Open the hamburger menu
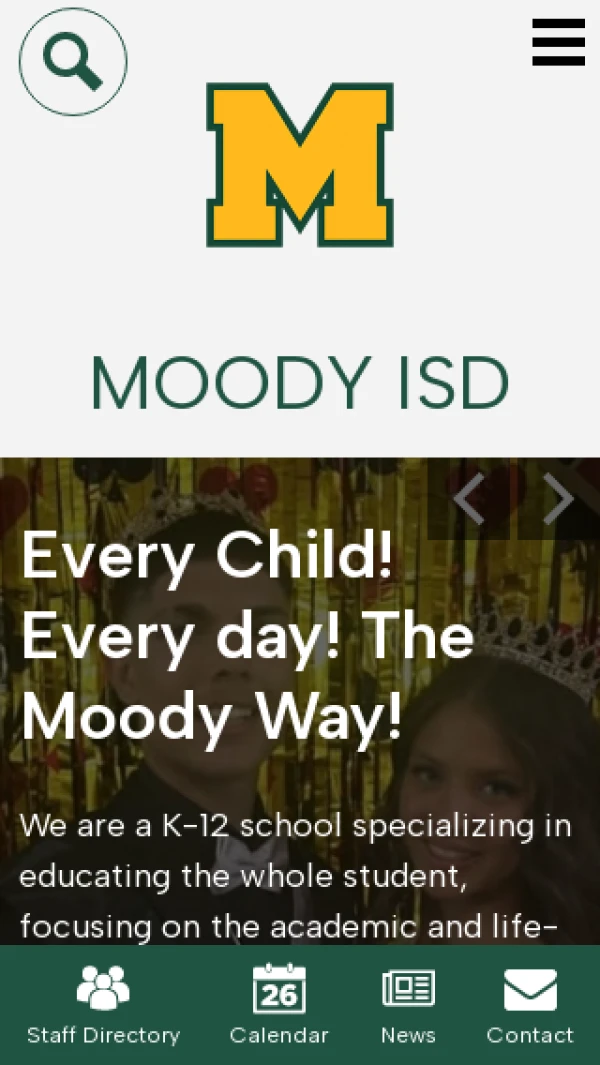This screenshot has width=600, height=1065. point(559,42)
